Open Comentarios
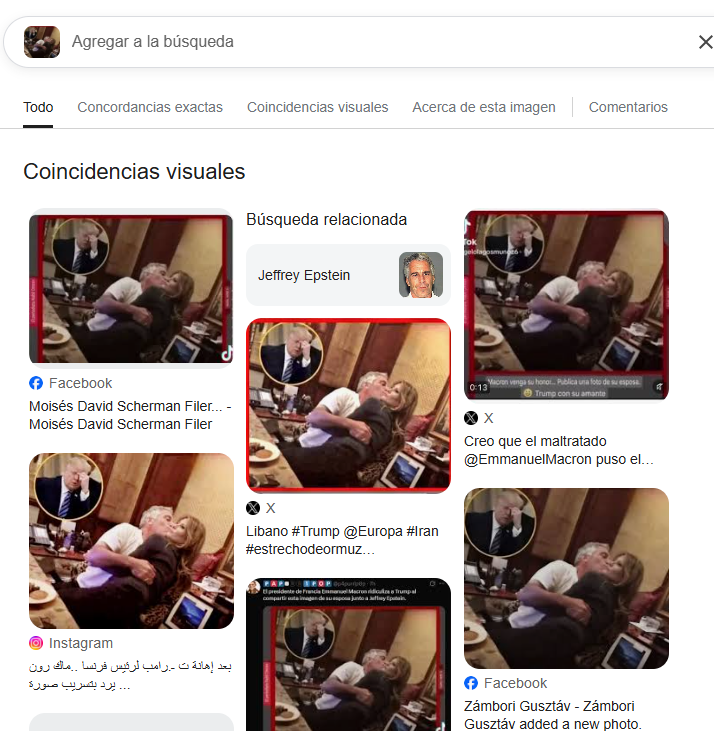 [x=628, y=107]
